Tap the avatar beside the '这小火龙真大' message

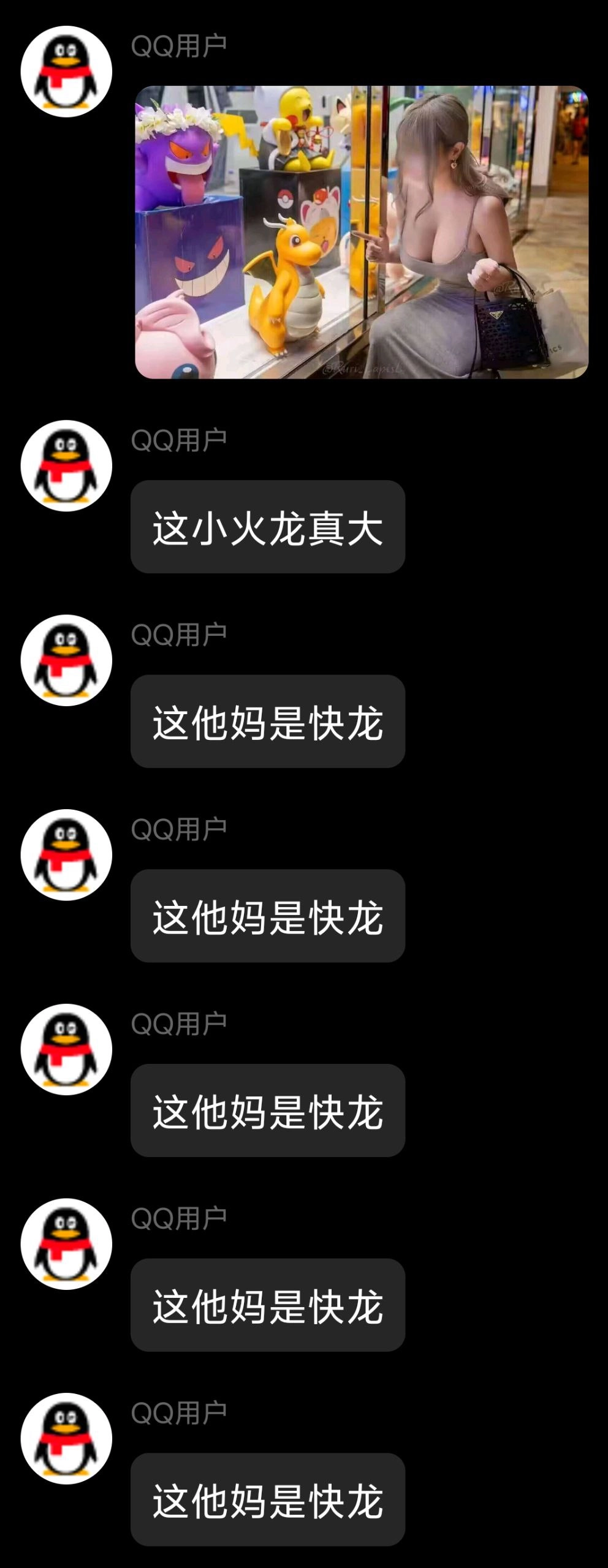[67, 466]
